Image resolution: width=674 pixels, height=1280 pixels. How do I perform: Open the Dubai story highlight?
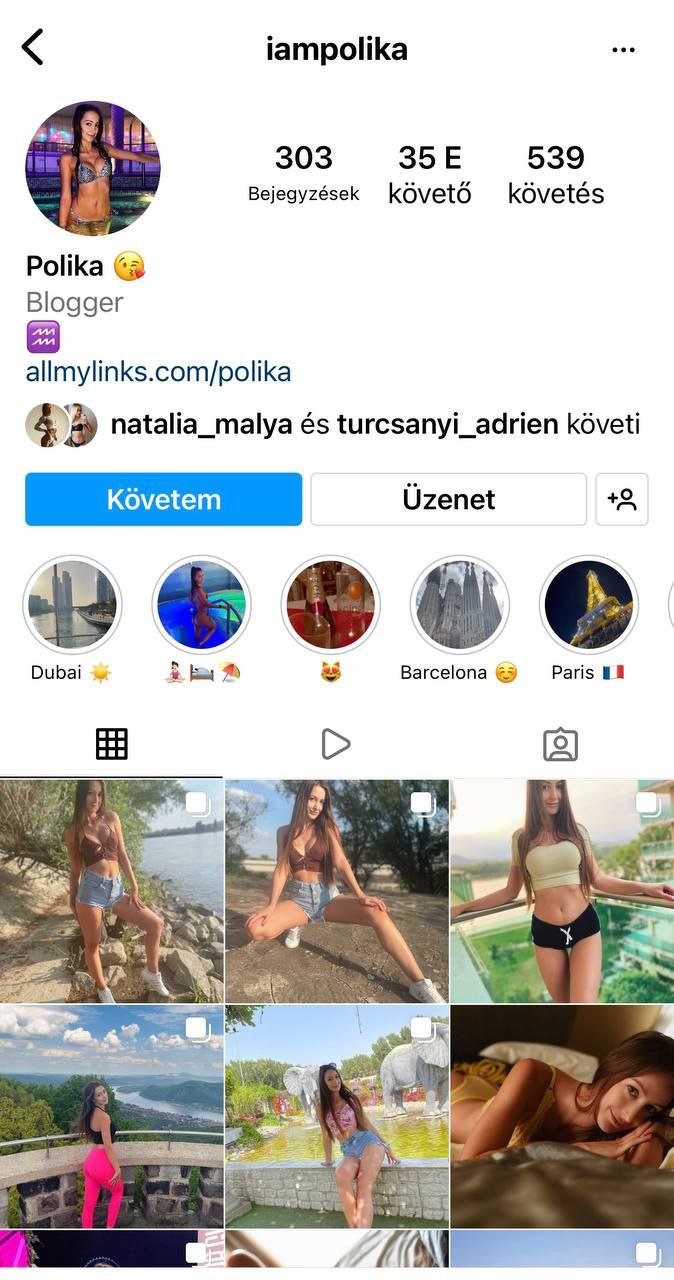(72, 605)
